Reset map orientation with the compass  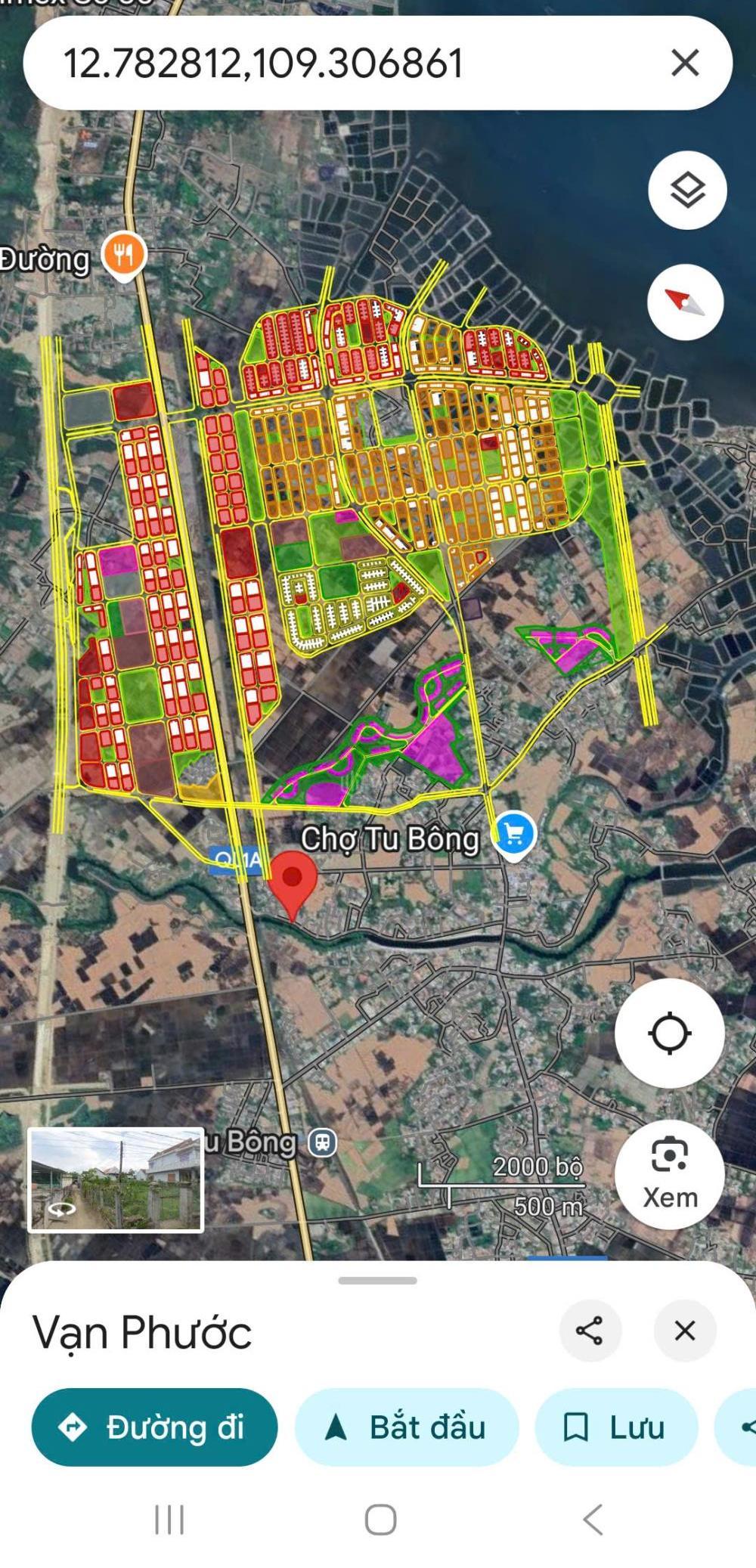pos(685,302)
